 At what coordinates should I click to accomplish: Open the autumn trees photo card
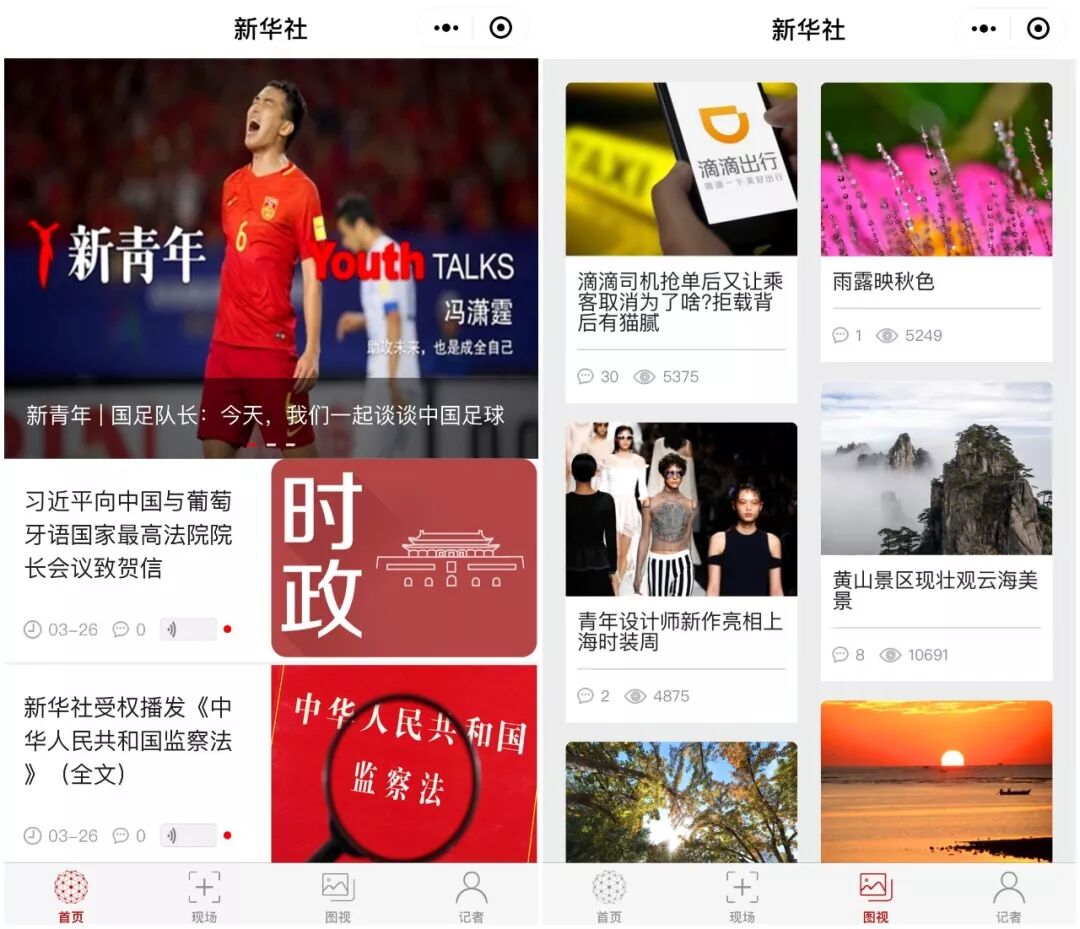pyautogui.click(x=681, y=800)
